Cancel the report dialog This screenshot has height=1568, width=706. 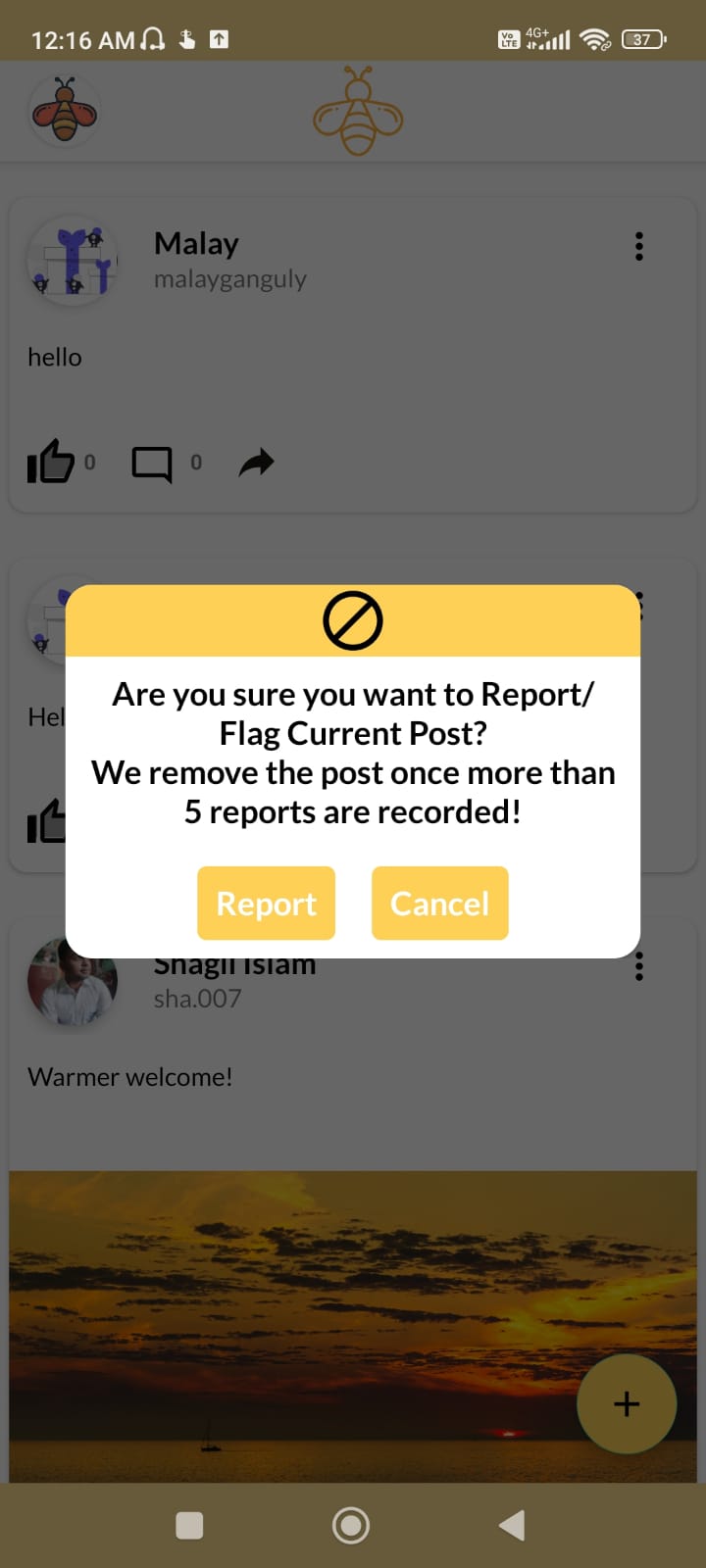pyautogui.click(x=439, y=903)
